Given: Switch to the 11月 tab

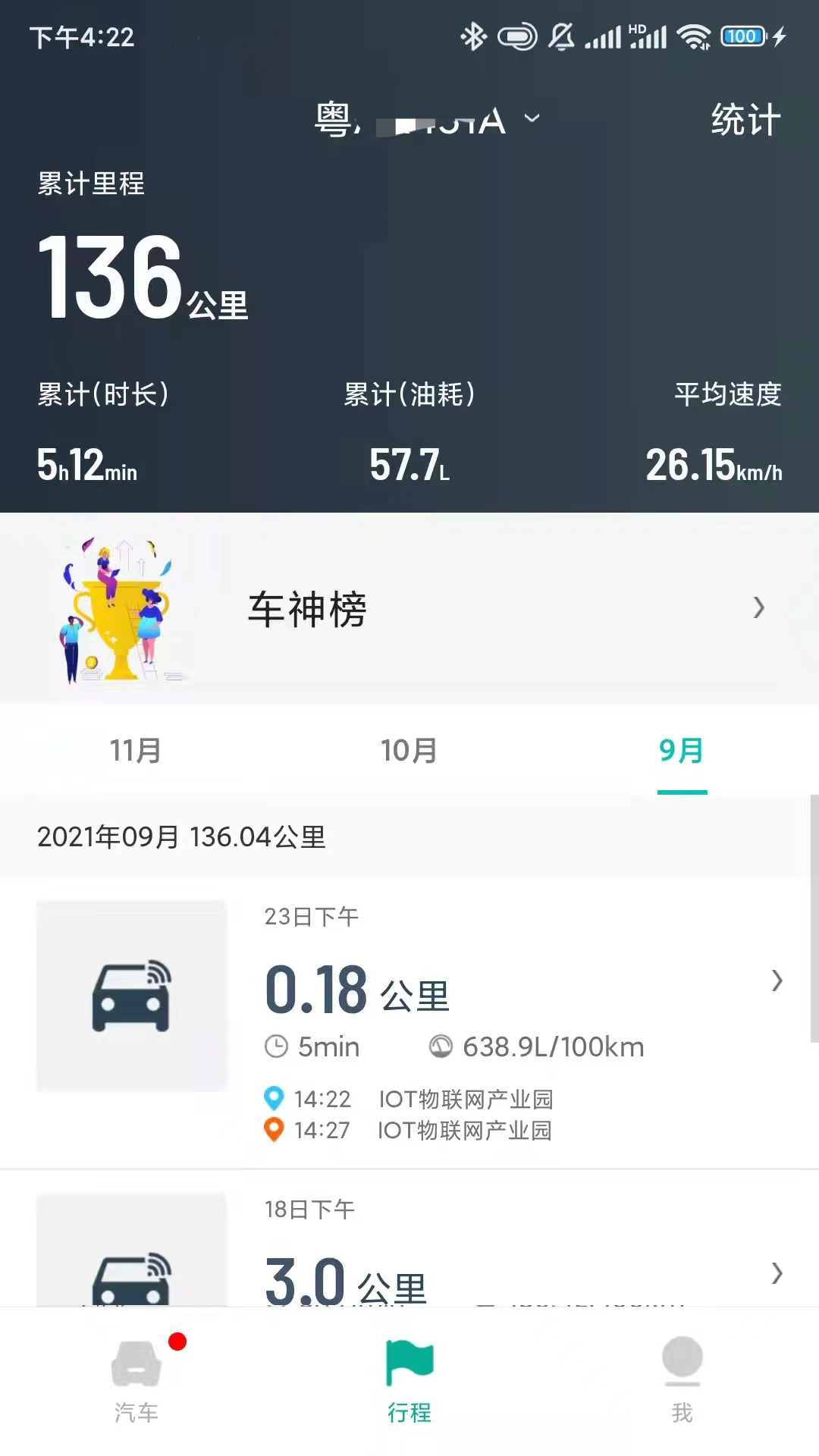Looking at the screenshot, I should coord(136,751).
